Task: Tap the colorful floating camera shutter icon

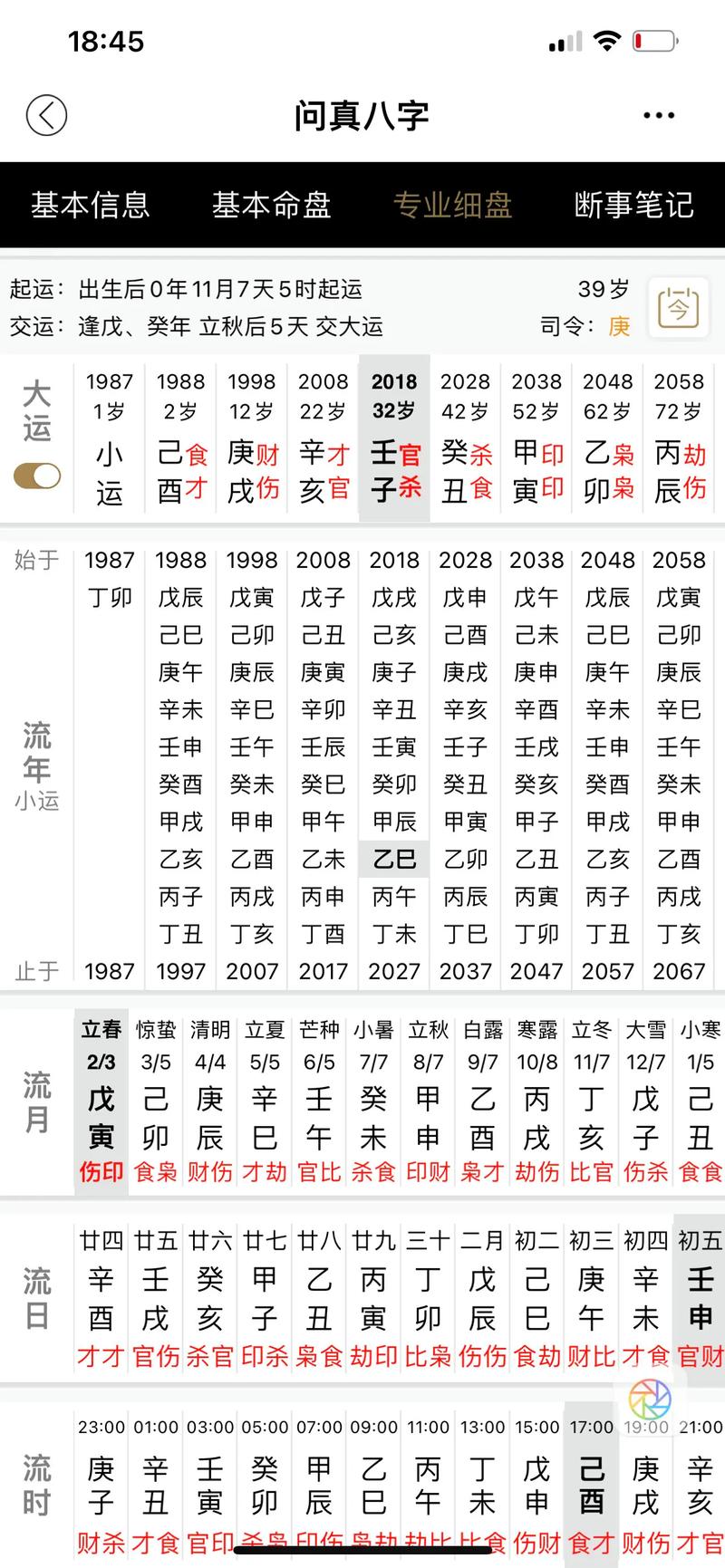Action: pos(650,1400)
